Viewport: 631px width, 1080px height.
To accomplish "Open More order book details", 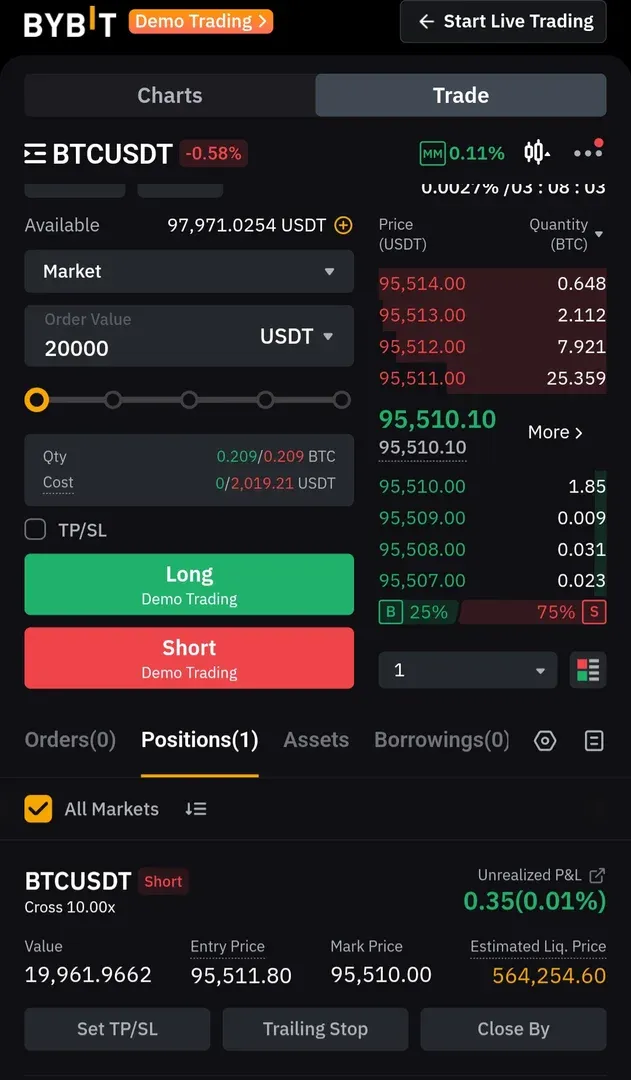I will 555,432.
